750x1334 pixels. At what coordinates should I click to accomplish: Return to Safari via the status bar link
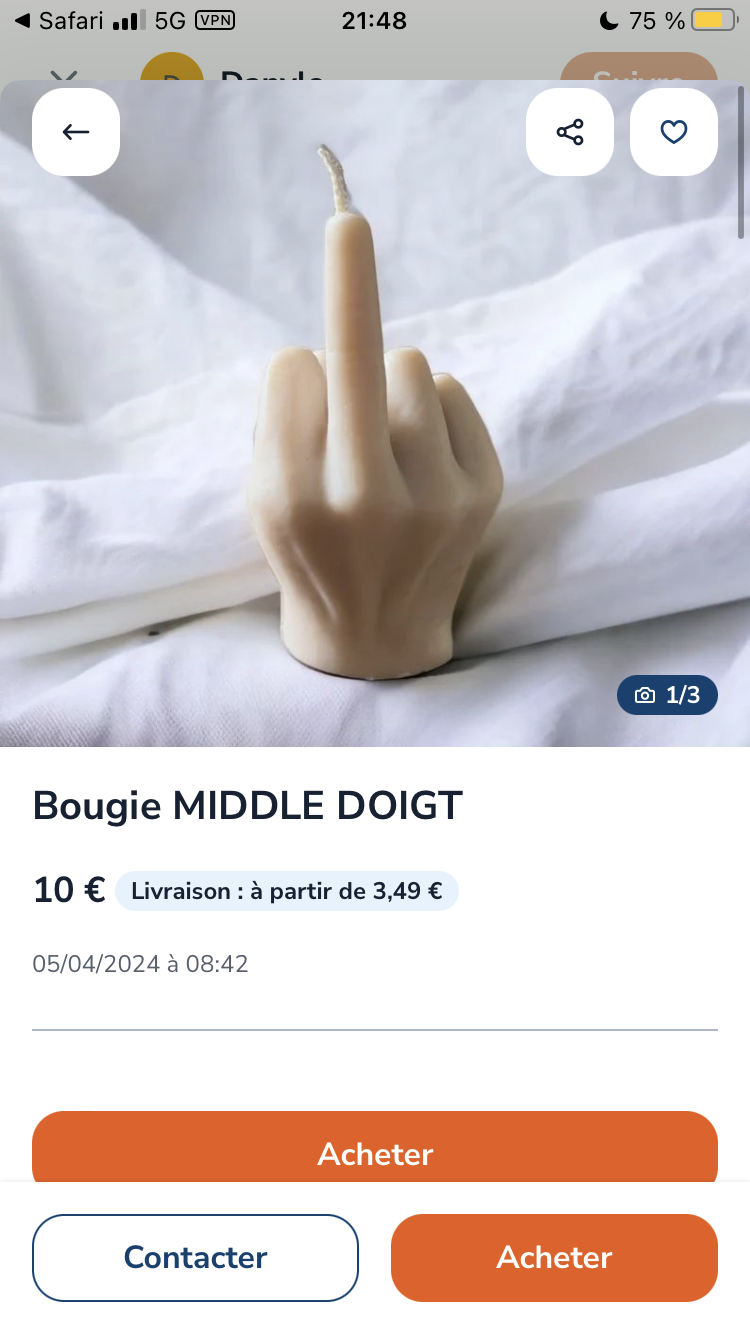click(x=59, y=20)
